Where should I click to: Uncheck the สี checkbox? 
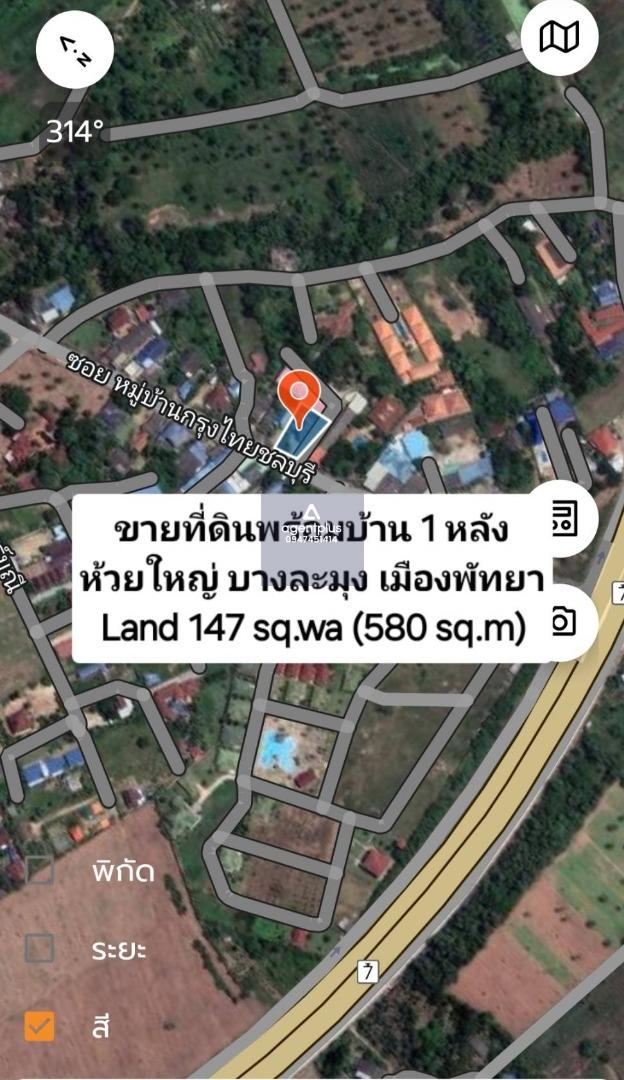coord(39,1026)
